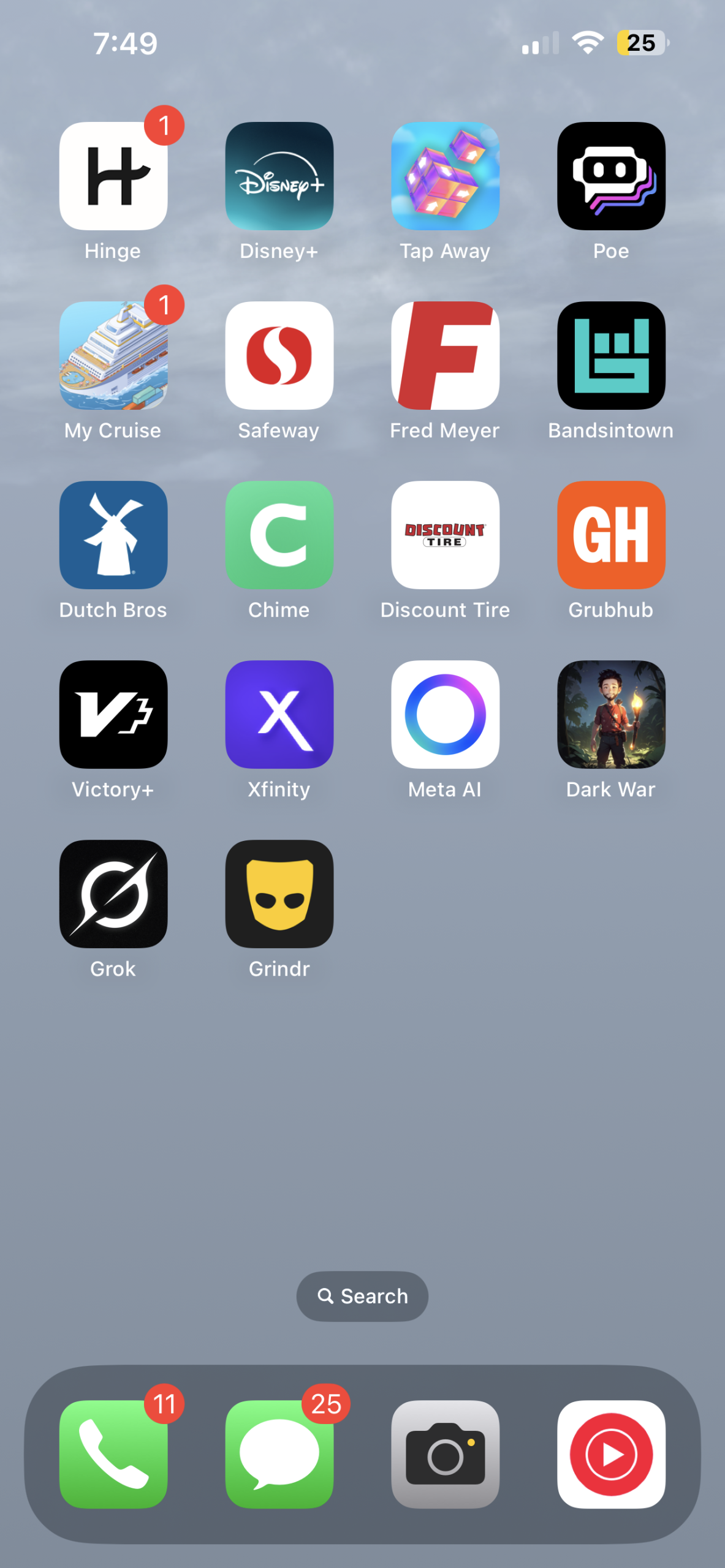Tap the Search pill above the dock
725x1568 pixels.
[x=362, y=1296]
